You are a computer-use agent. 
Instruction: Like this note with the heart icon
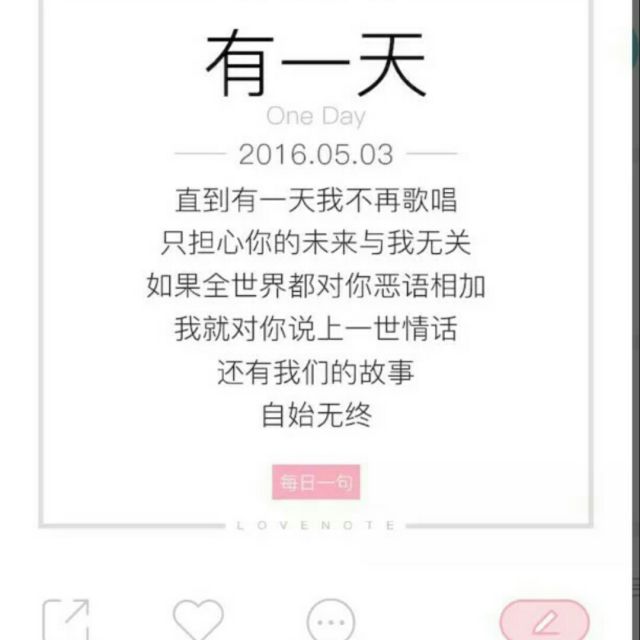tap(198, 620)
